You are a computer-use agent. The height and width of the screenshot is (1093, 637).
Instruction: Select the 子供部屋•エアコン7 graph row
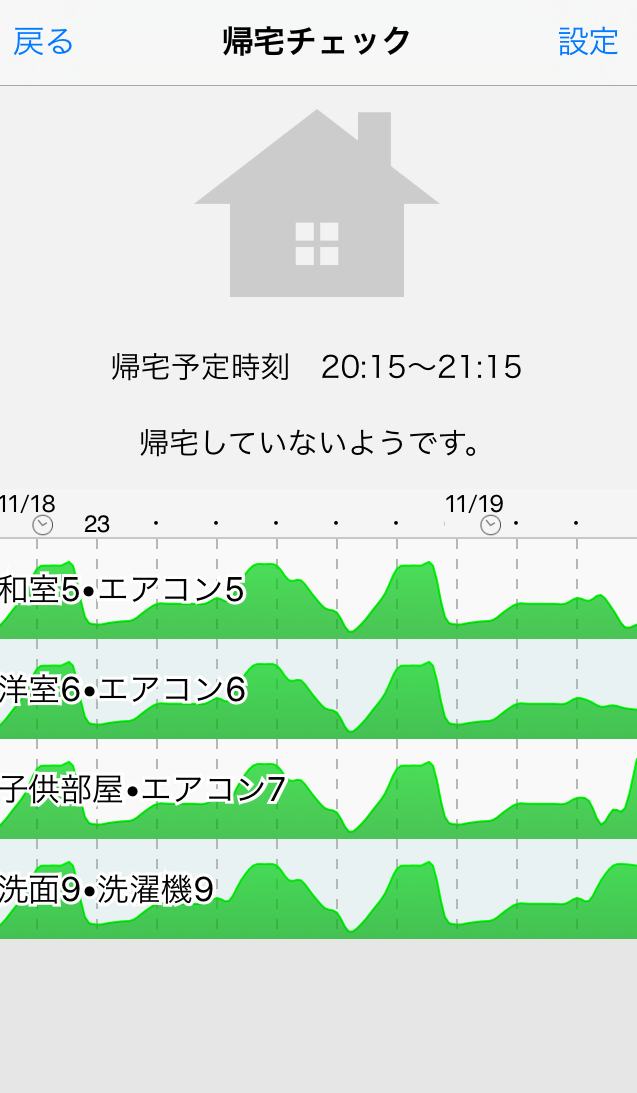pyautogui.click(x=318, y=790)
